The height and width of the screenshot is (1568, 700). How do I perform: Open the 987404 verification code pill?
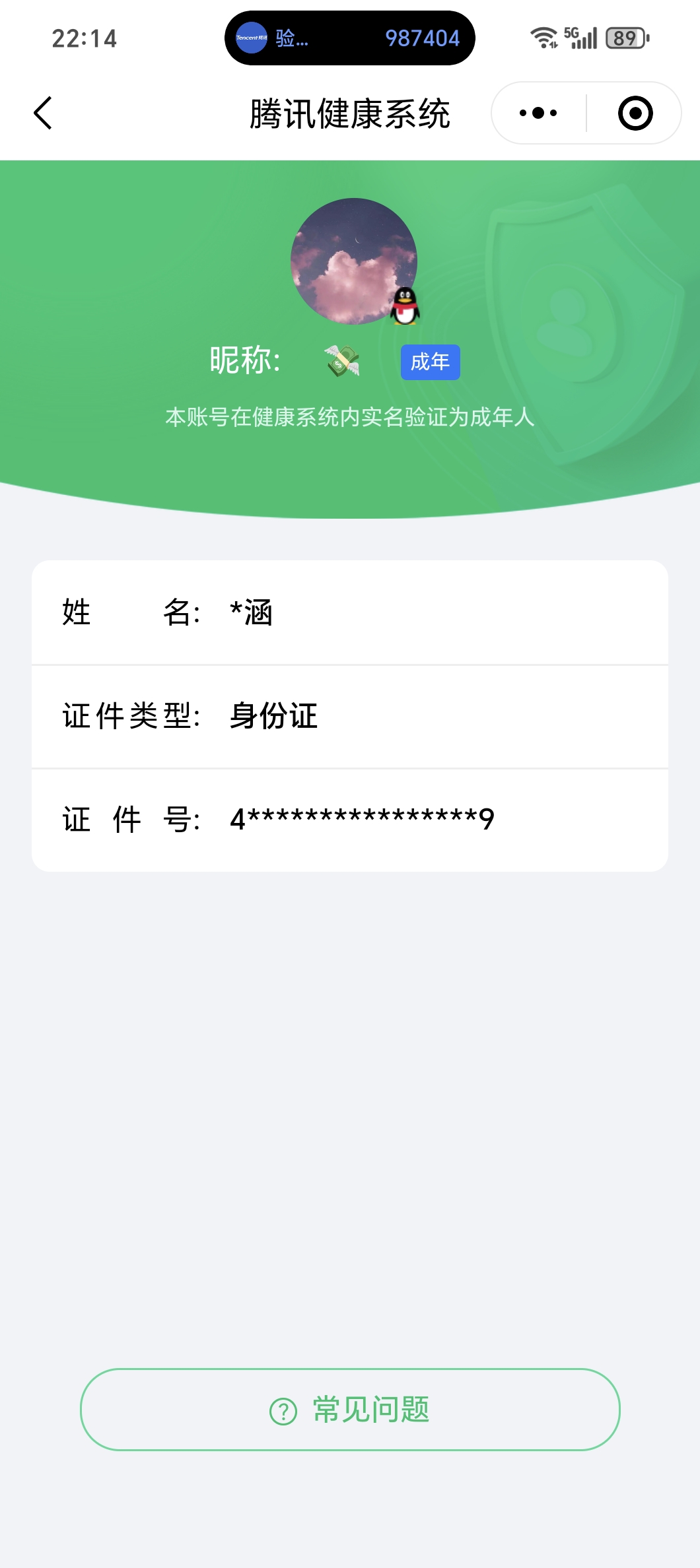coord(350,38)
